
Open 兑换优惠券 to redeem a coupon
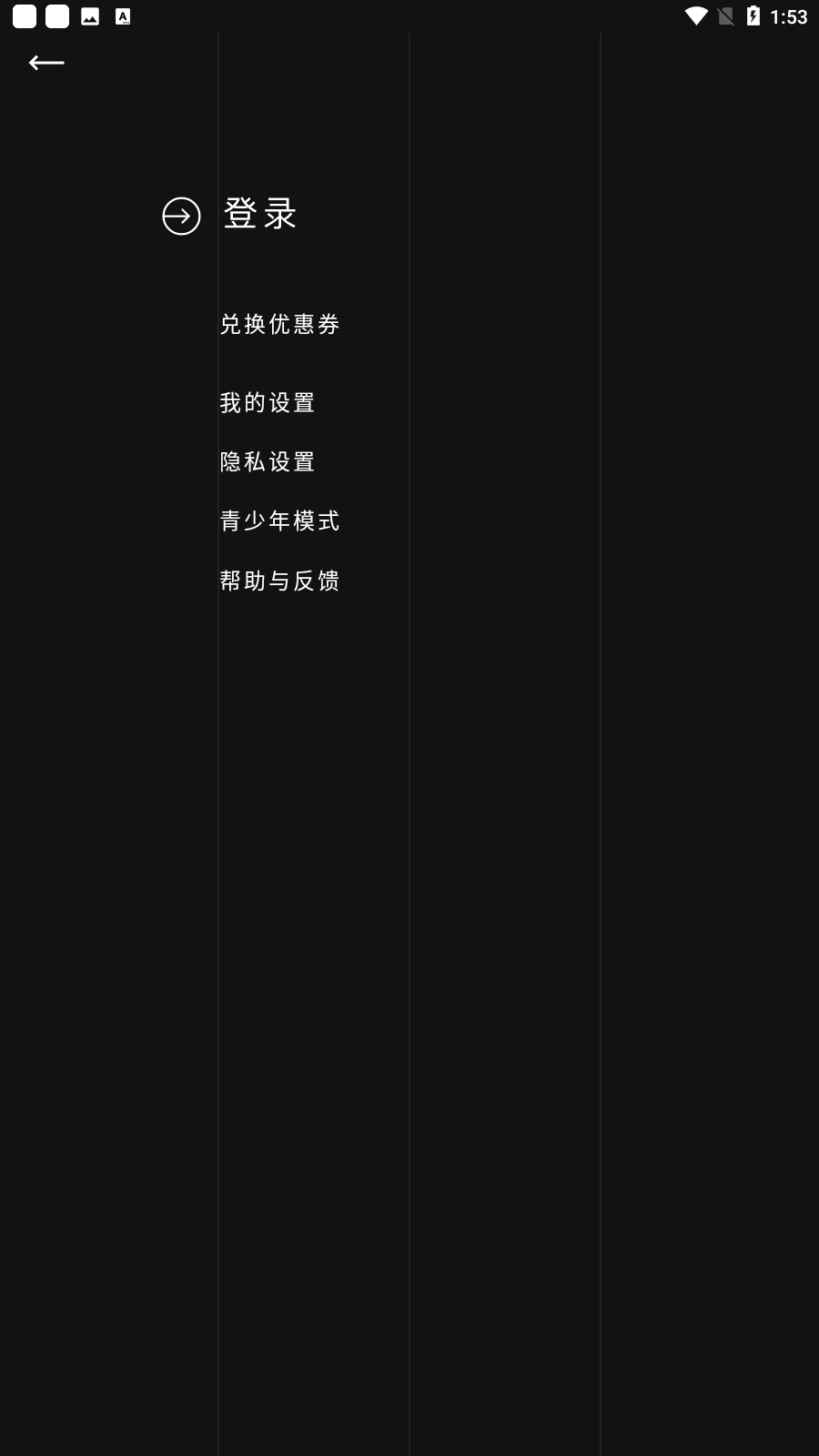279,324
